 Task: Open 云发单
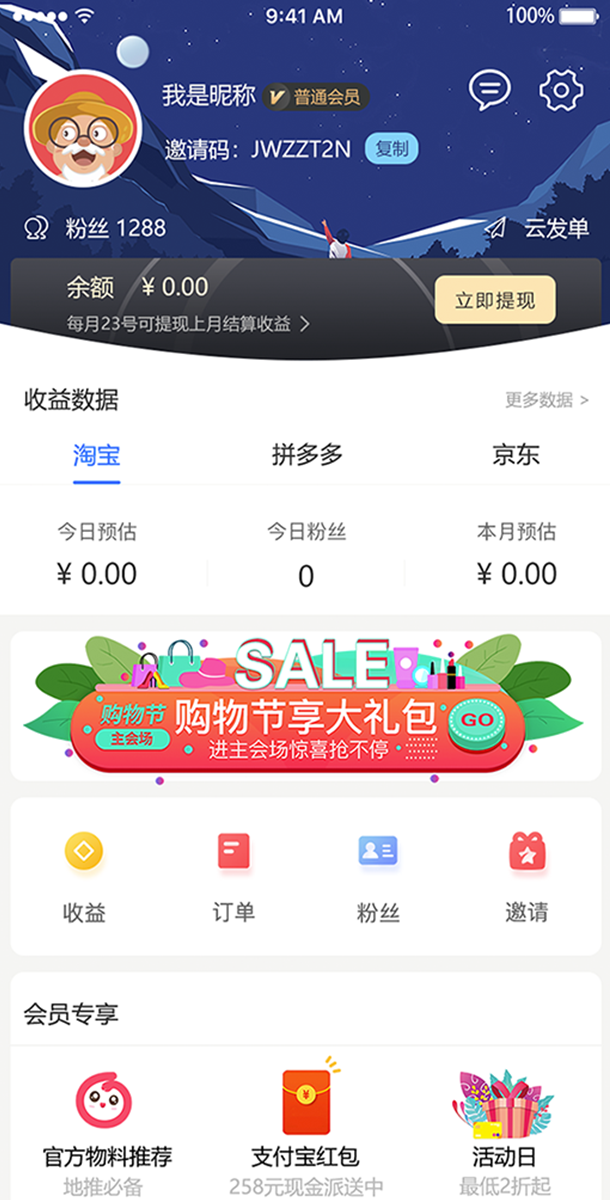click(x=539, y=228)
